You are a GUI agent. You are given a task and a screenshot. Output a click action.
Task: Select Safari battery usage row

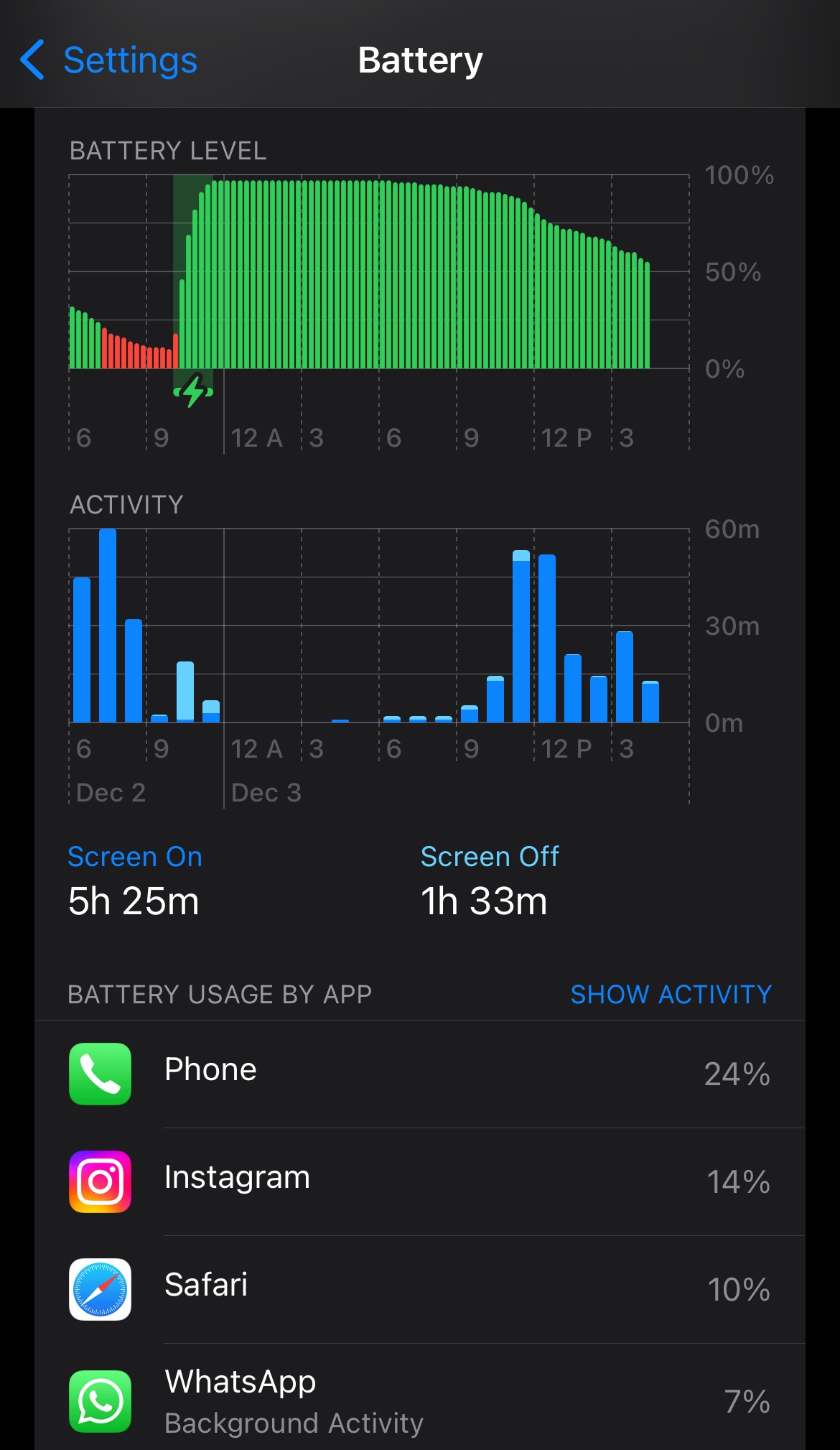tap(420, 1288)
